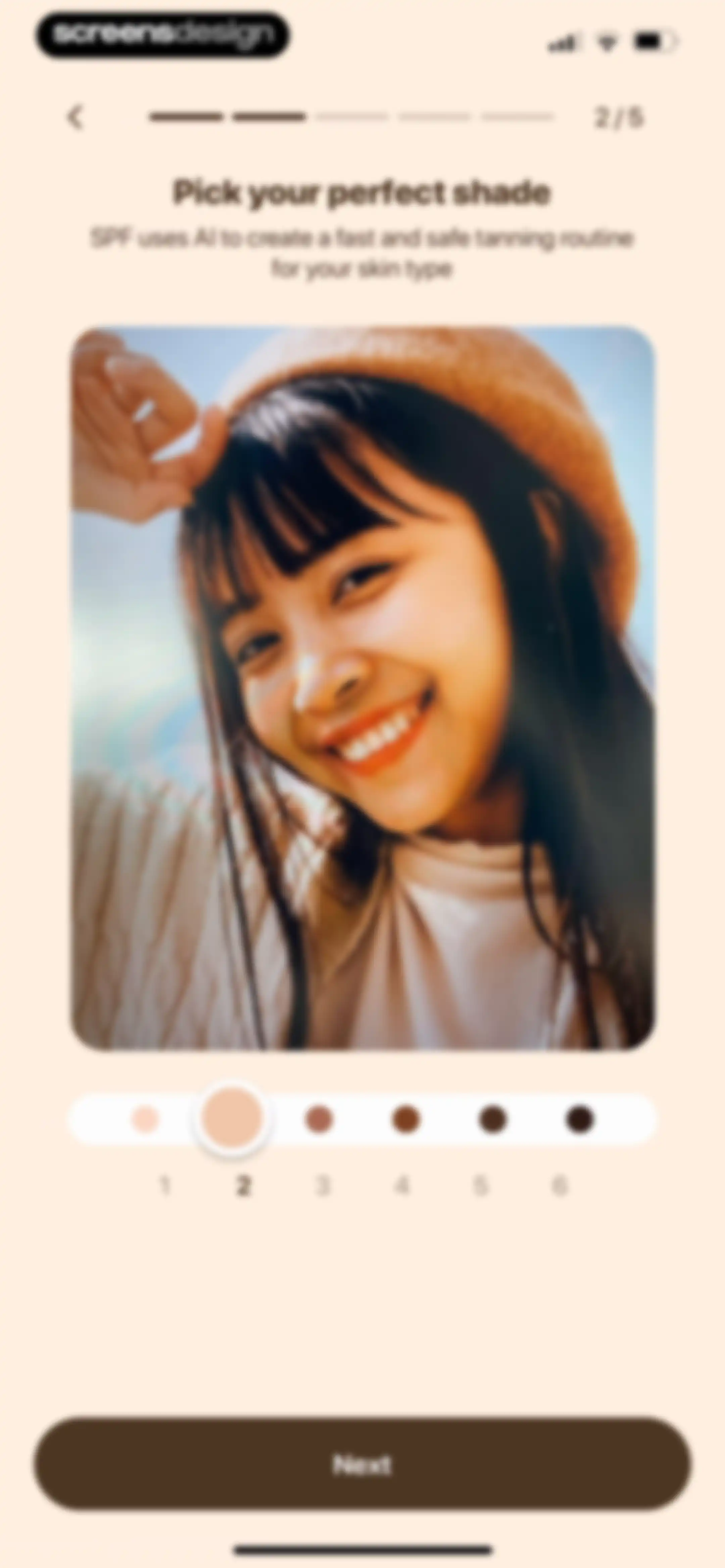The image size is (725, 1568).
Task: Go back with the arrow icon
Action: 75,117
